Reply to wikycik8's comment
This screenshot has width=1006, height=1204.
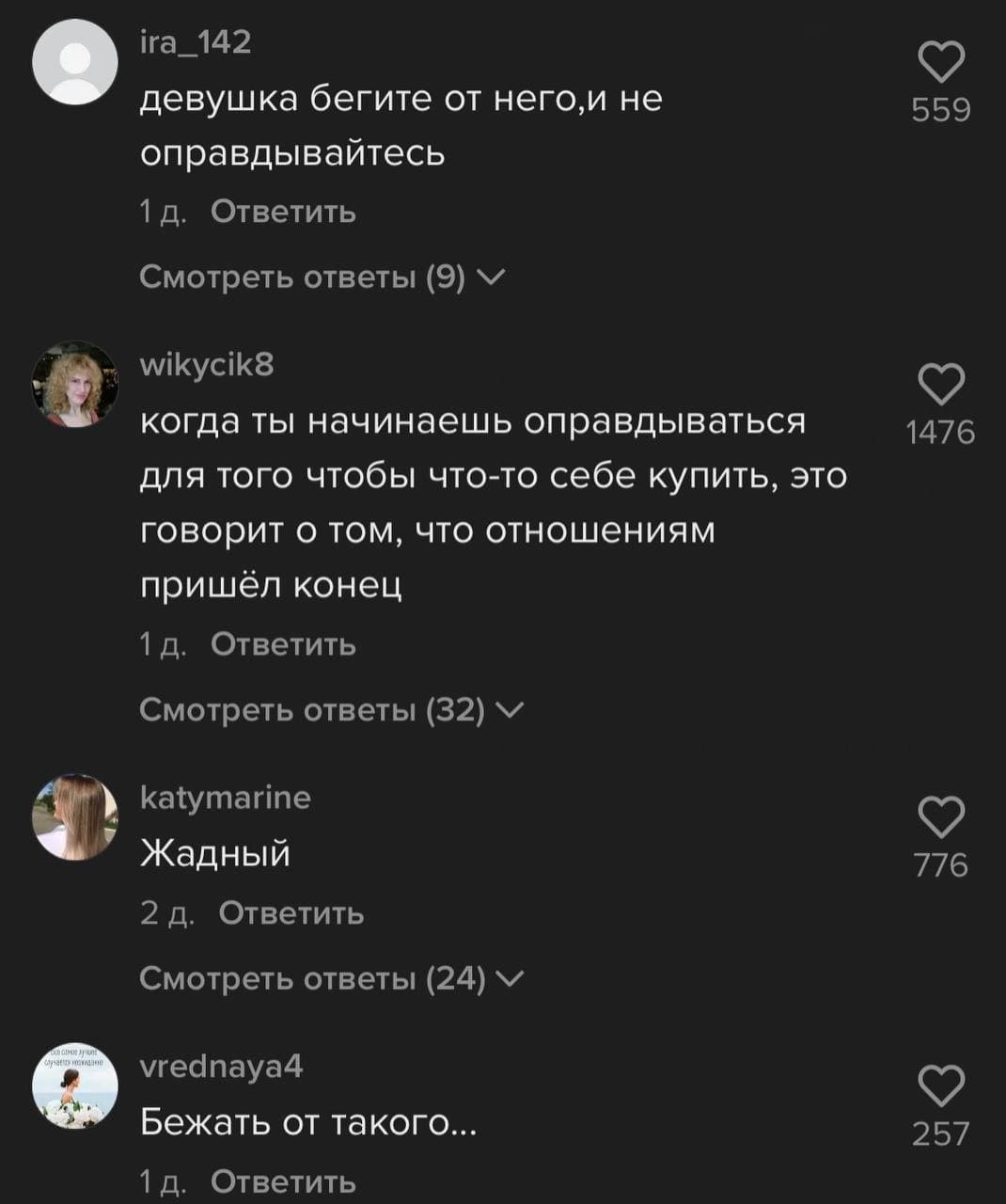(x=283, y=644)
